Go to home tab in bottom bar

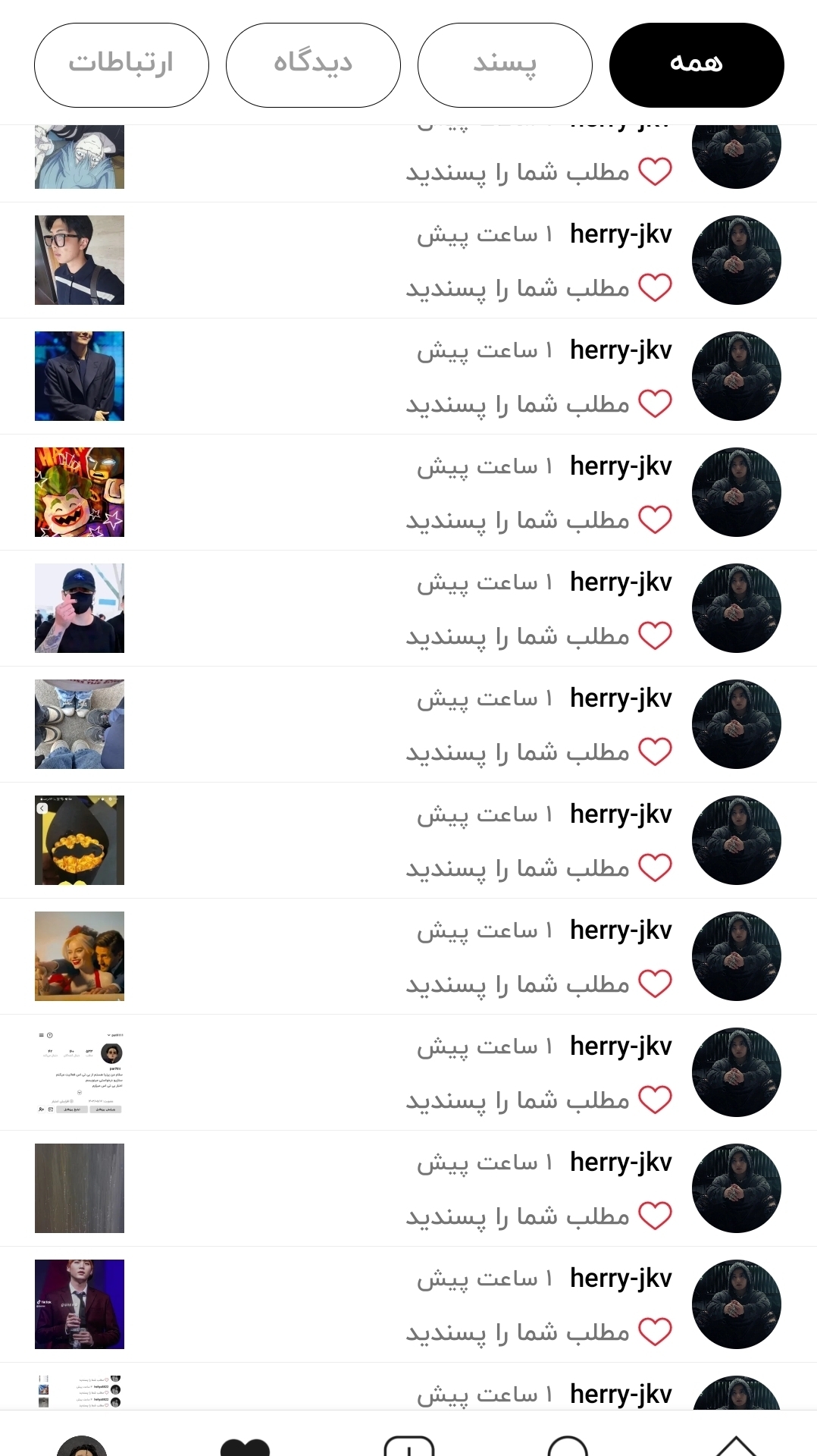pyautogui.click(x=735, y=1445)
